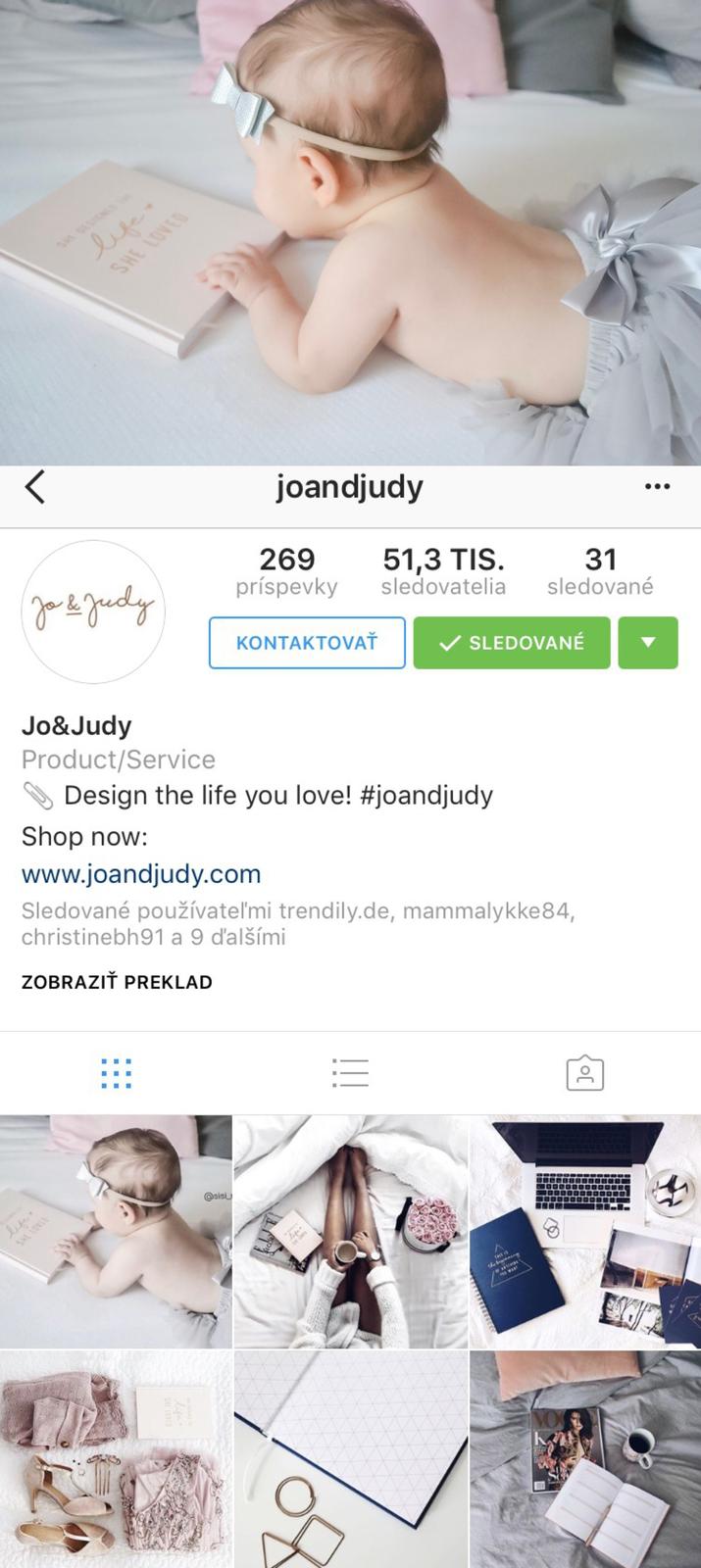Expand the suggested accounts dropdown arrow
This screenshot has width=701, height=1568.
[648, 643]
